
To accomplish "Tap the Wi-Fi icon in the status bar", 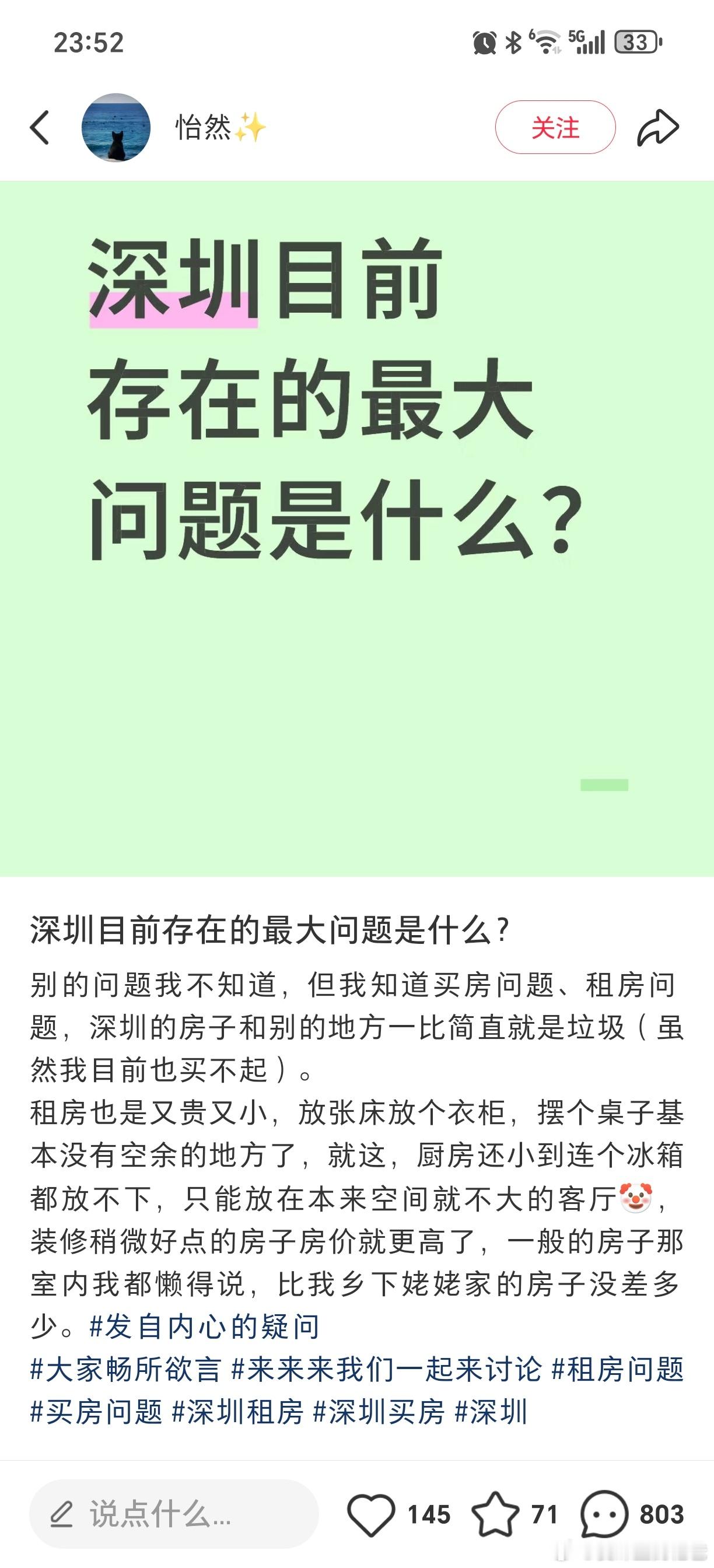I will pyautogui.click(x=548, y=41).
